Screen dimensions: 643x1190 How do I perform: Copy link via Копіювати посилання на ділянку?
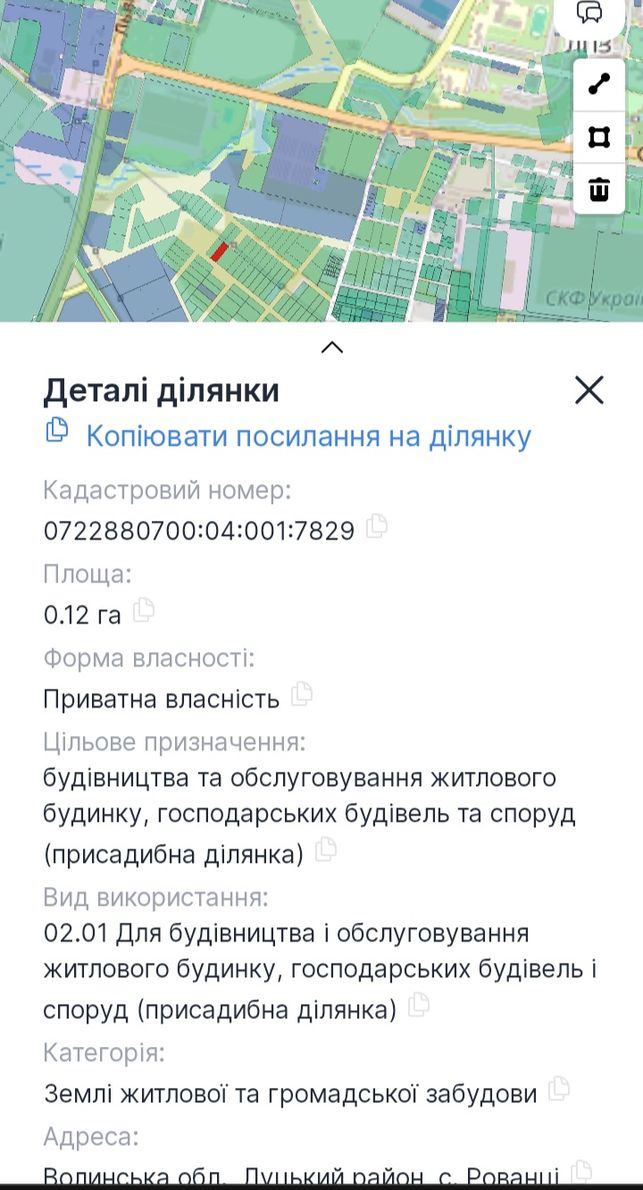coord(288,436)
